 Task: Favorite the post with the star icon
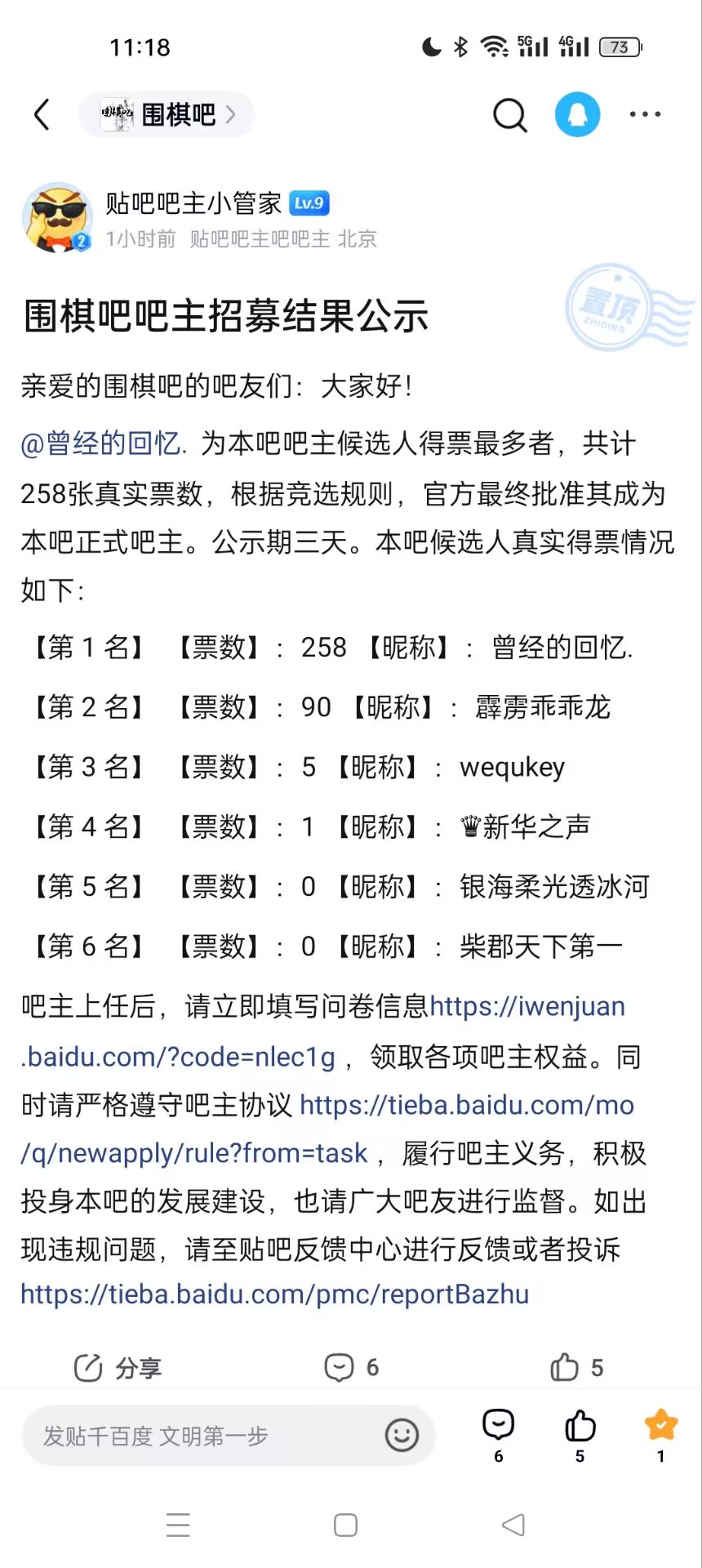pos(660,1435)
